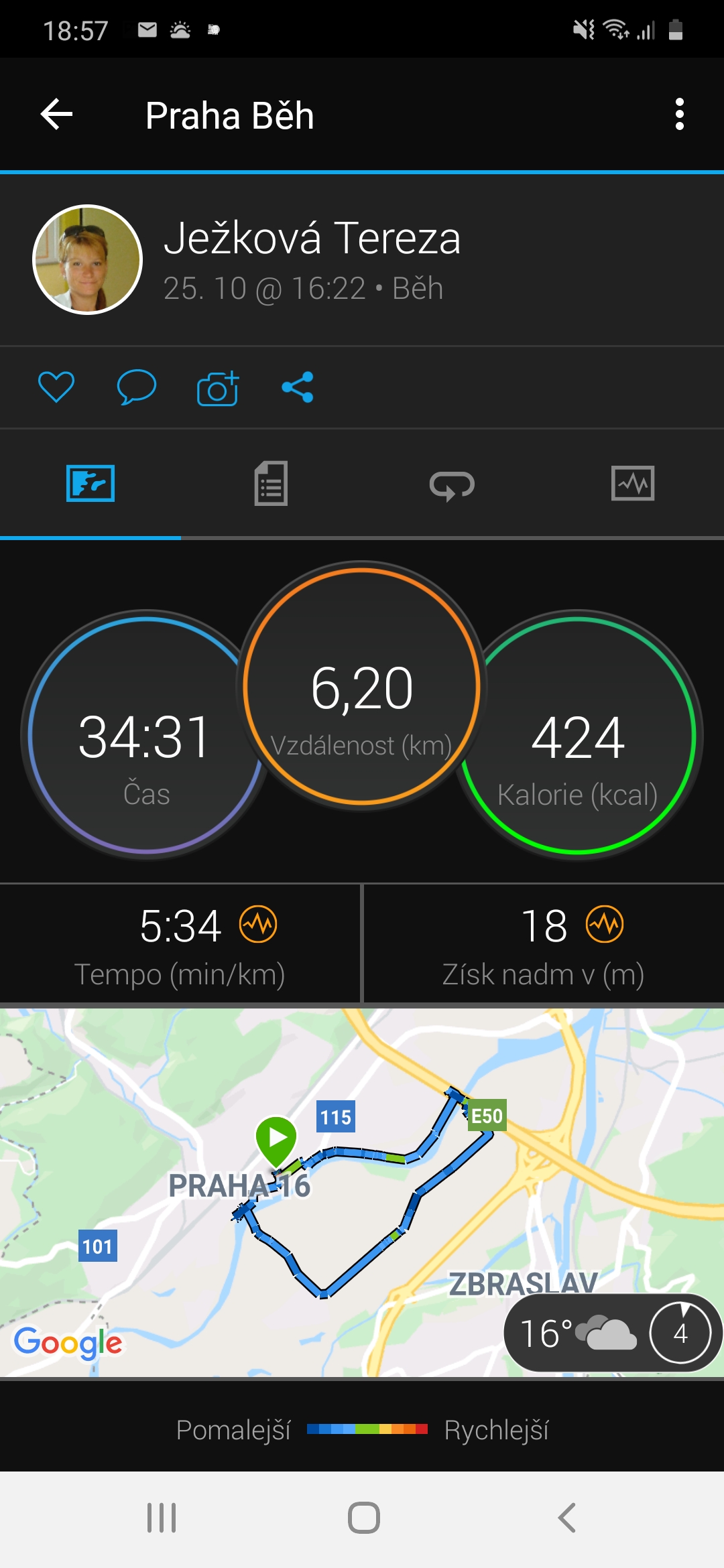Select the map overview tab
This screenshot has width=724, height=1568.
[x=90, y=483]
